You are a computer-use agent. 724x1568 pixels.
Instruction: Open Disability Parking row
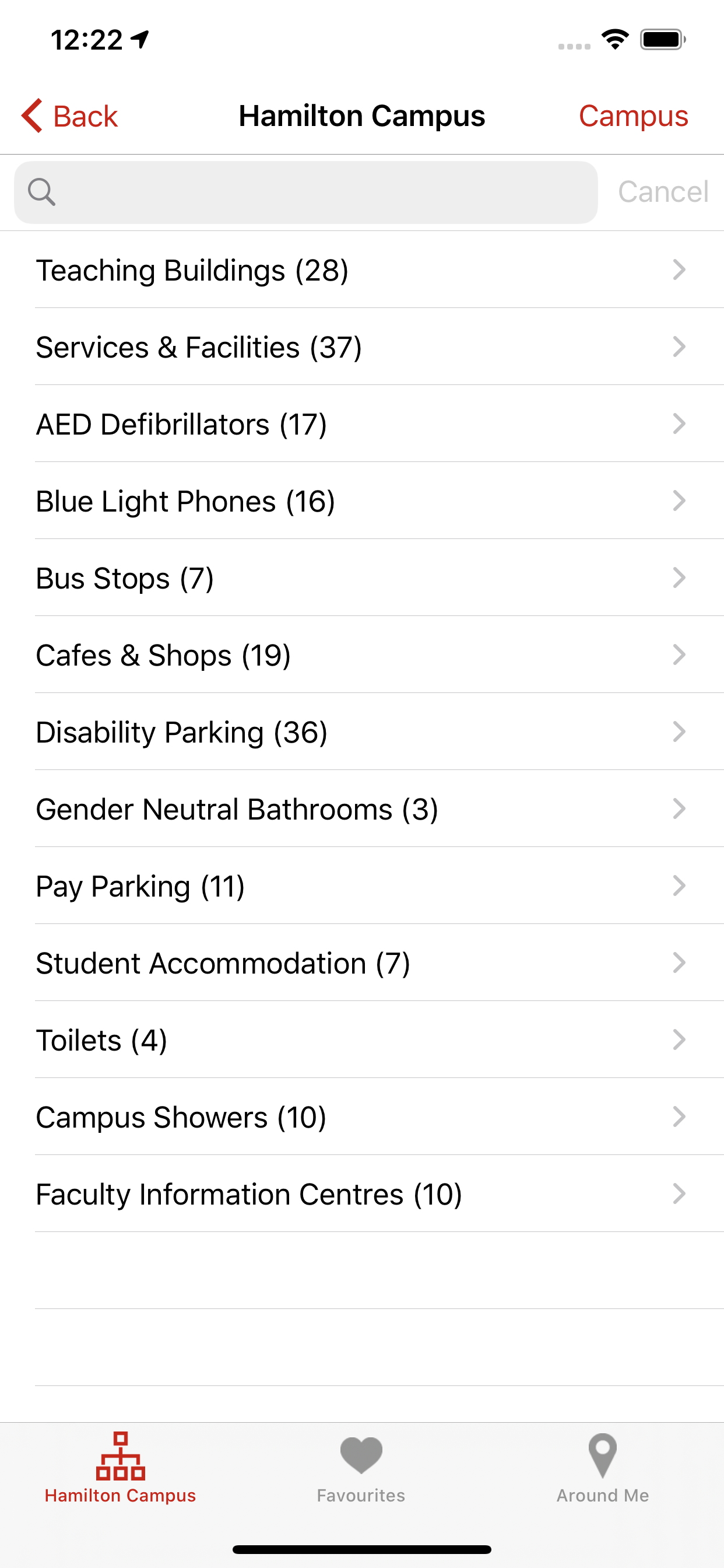(x=362, y=731)
